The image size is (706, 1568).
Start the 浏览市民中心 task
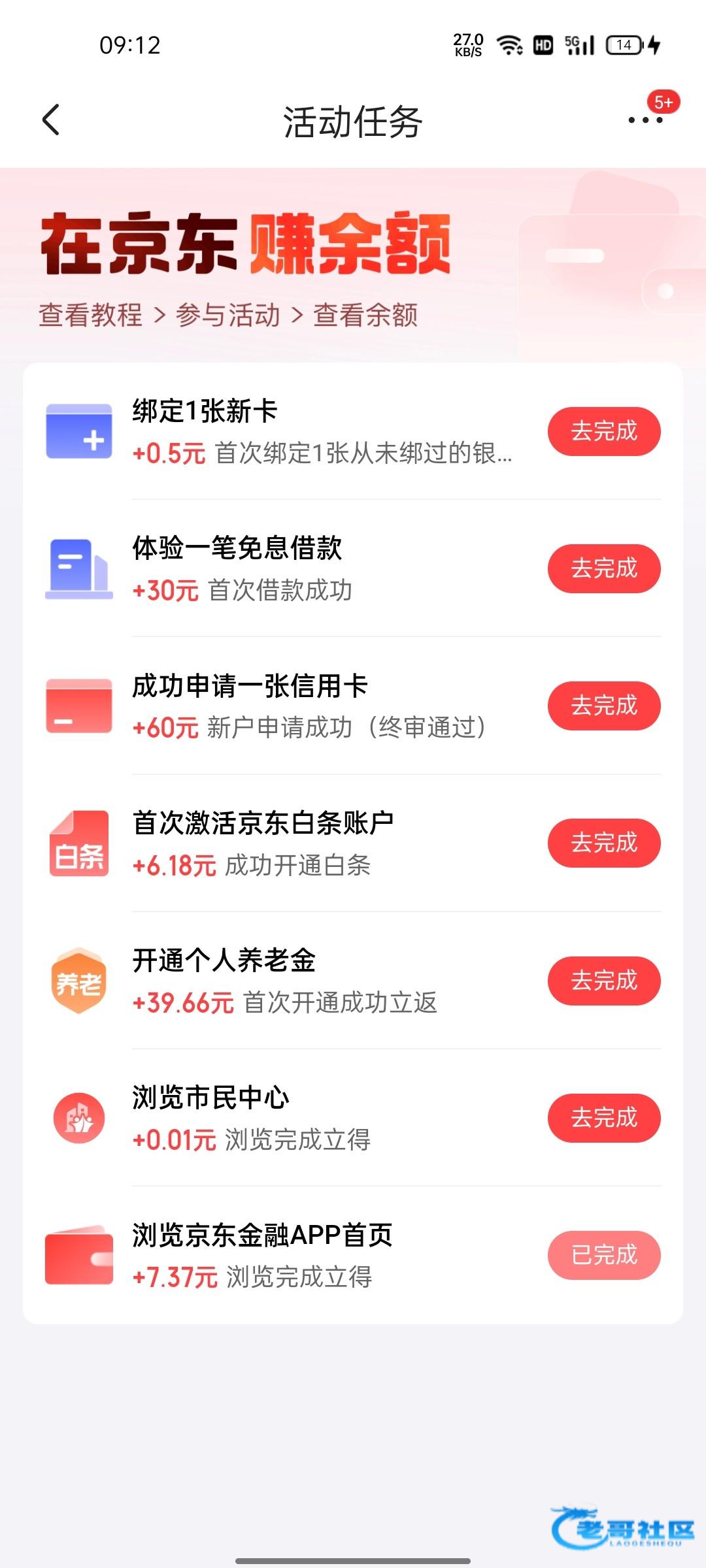coord(604,1118)
